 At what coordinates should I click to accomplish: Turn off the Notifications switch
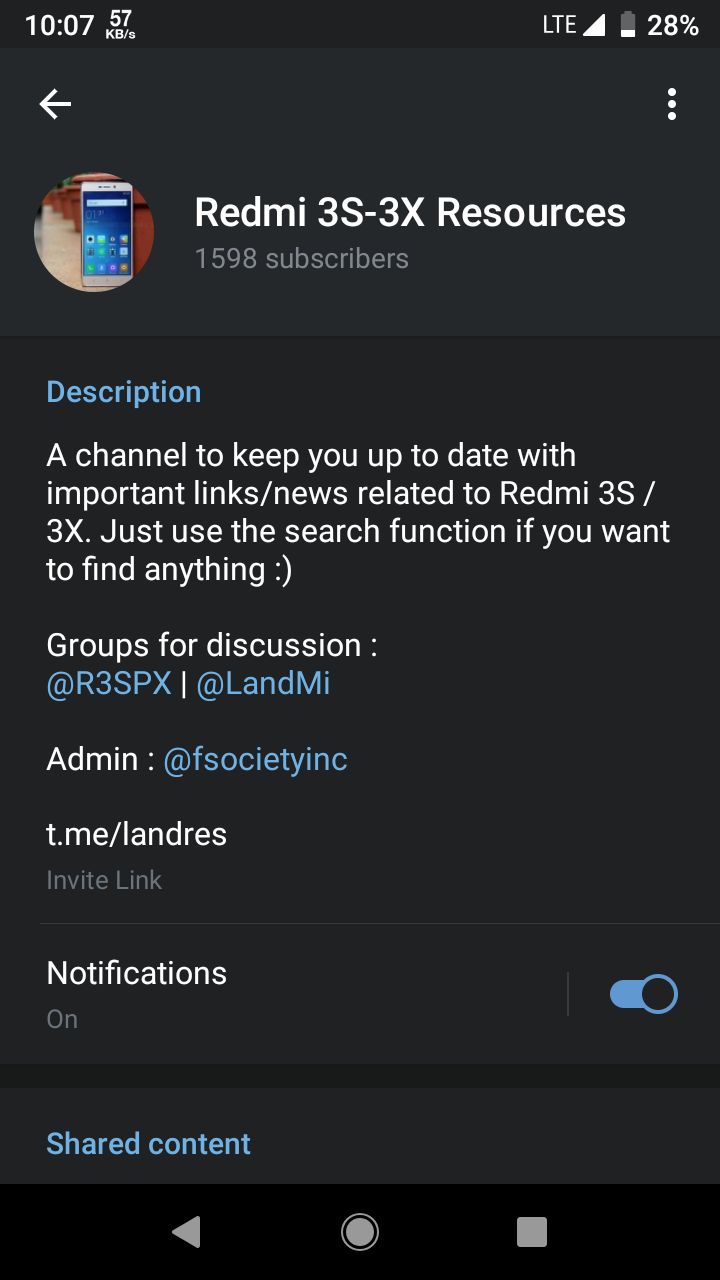pyautogui.click(x=644, y=994)
